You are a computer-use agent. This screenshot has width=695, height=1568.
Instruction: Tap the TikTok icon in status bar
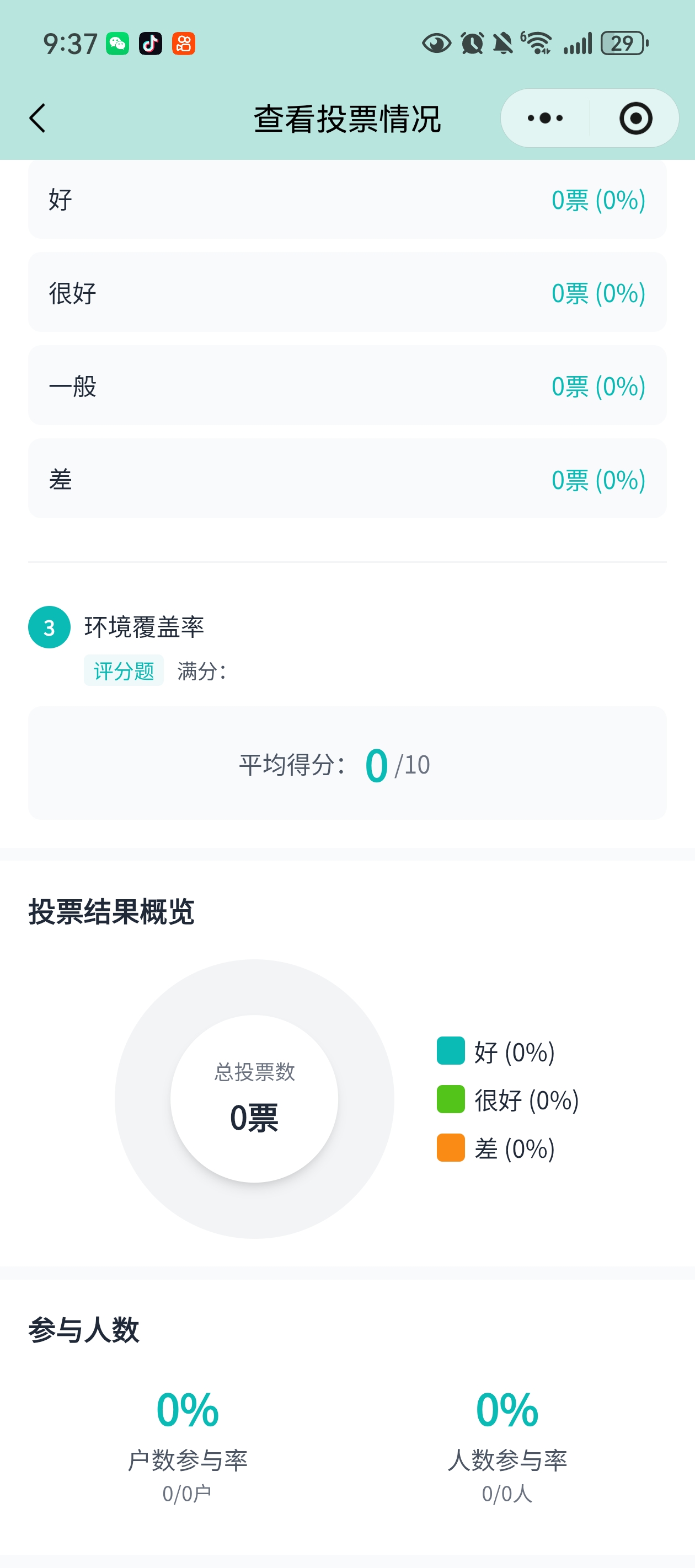tap(151, 42)
